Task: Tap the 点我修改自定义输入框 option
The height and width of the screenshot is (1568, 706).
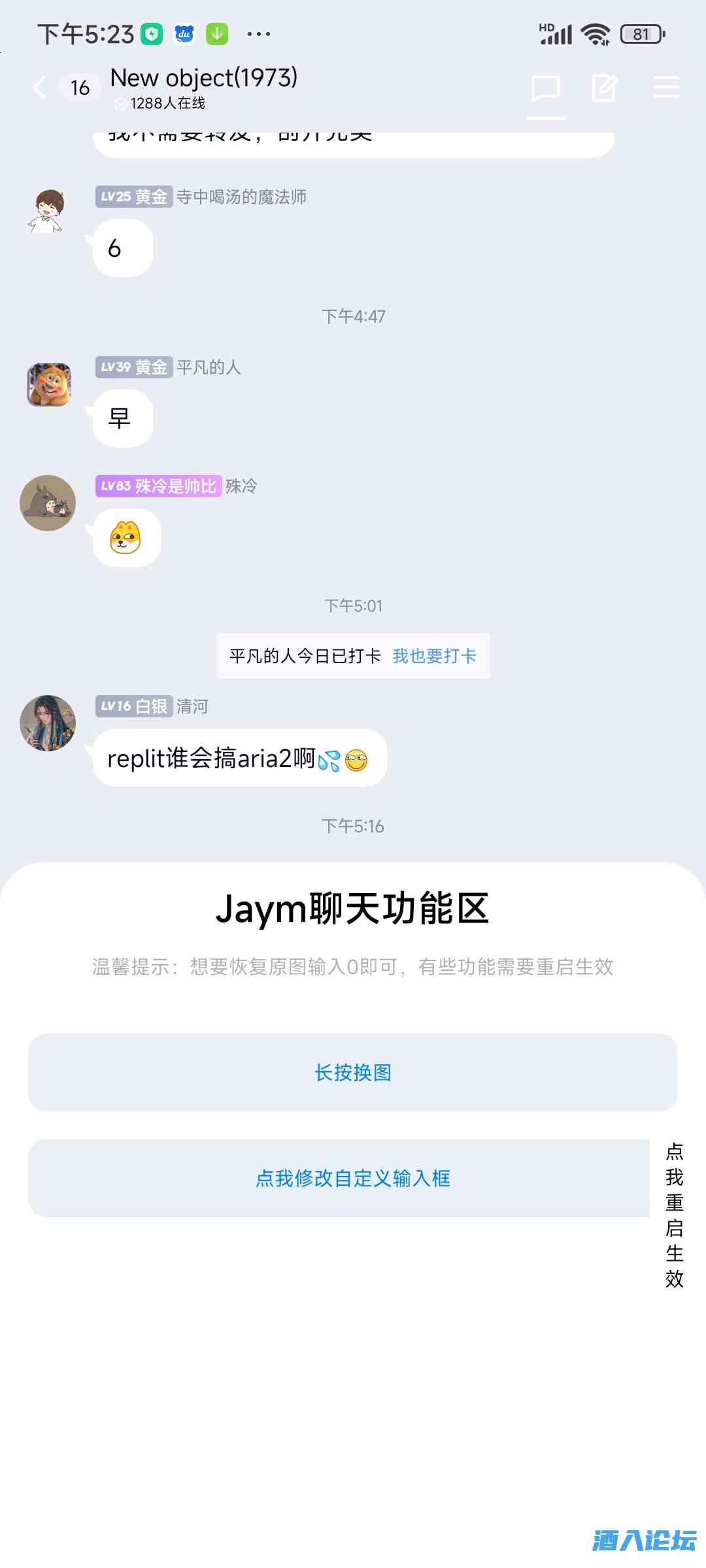Action: 353,1178
